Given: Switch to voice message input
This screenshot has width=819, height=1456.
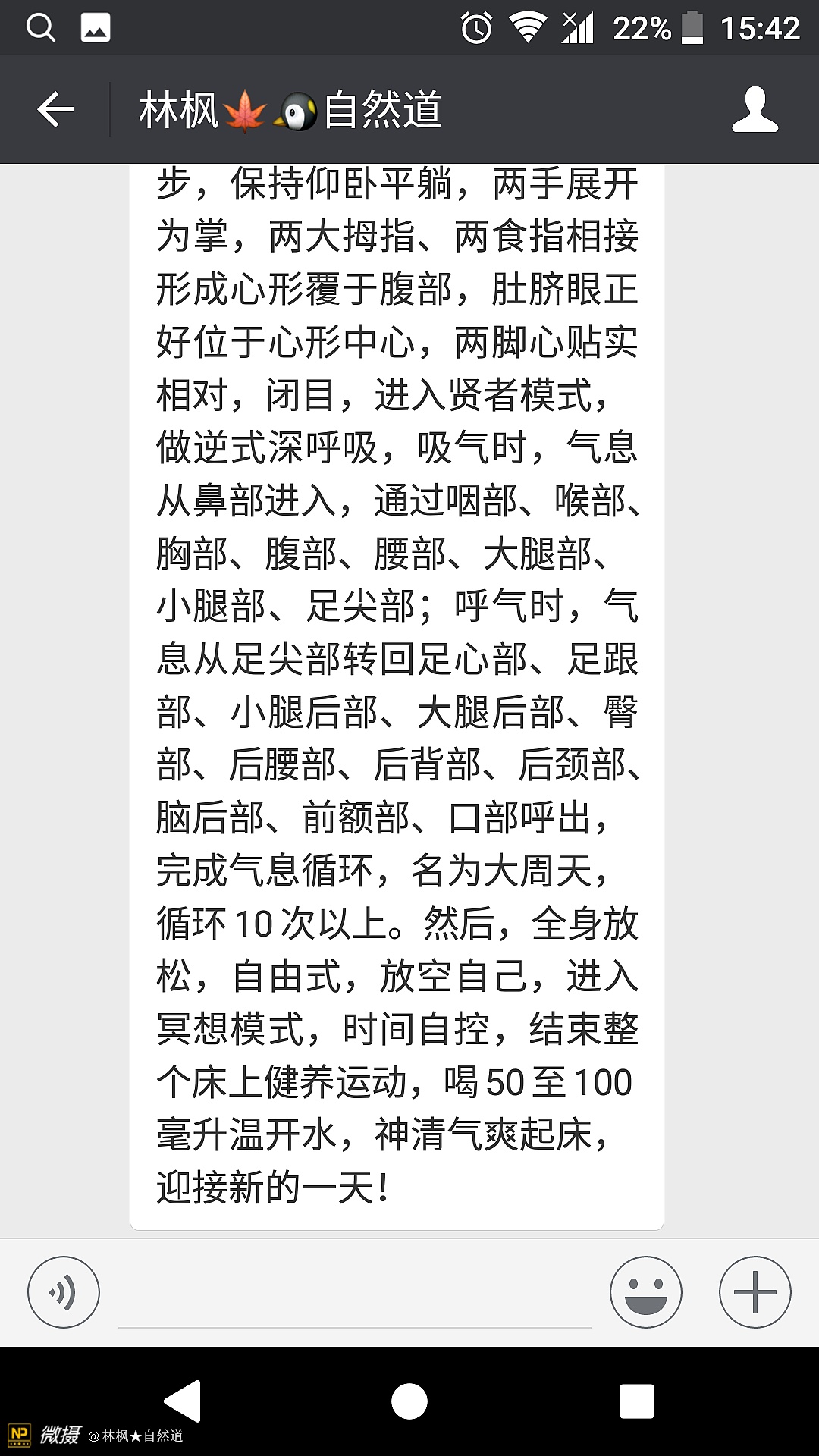Looking at the screenshot, I should [64, 1291].
